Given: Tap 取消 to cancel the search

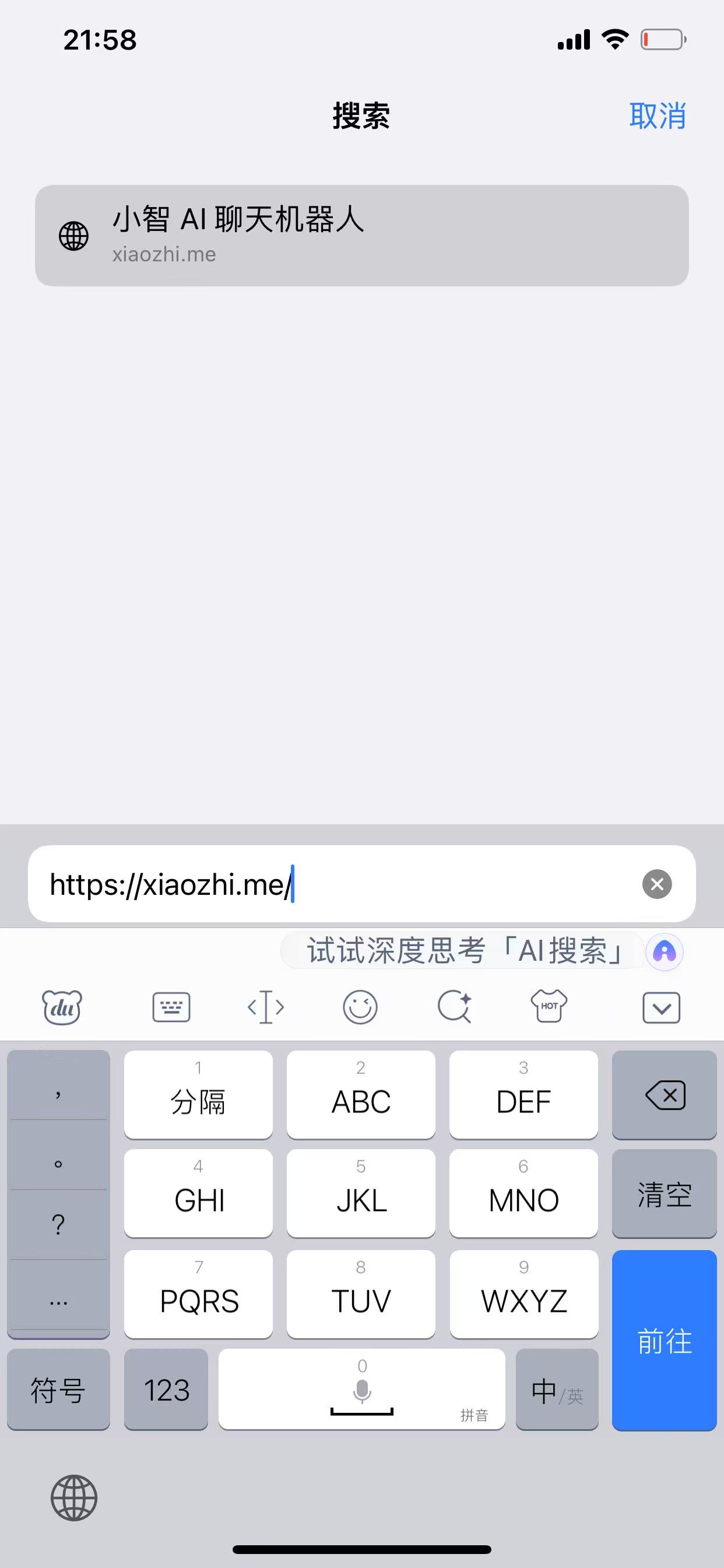Looking at the screenshot, I should pyautogui.click(x=657, y=116).
